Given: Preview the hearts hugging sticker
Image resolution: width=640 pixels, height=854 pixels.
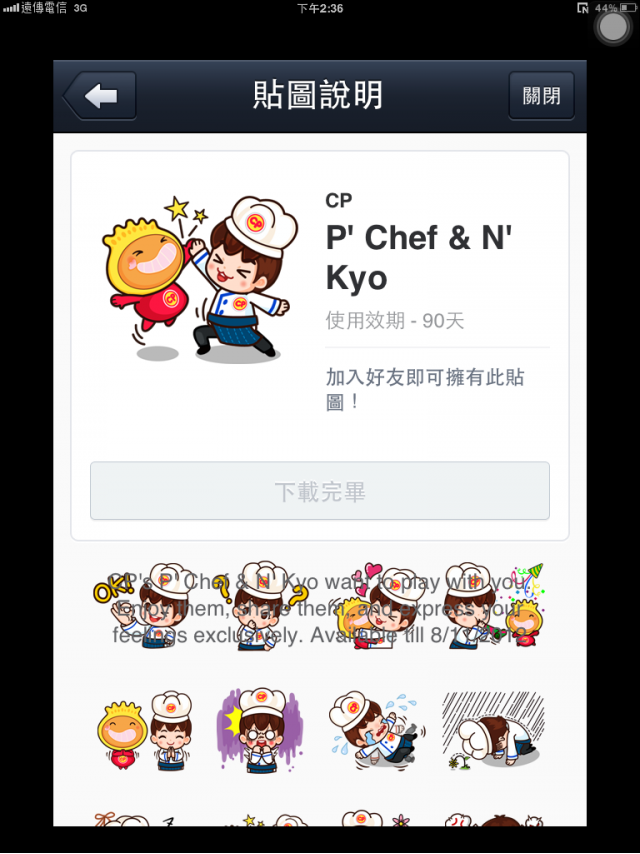Looking at the screenshot, I should point(377,606).
